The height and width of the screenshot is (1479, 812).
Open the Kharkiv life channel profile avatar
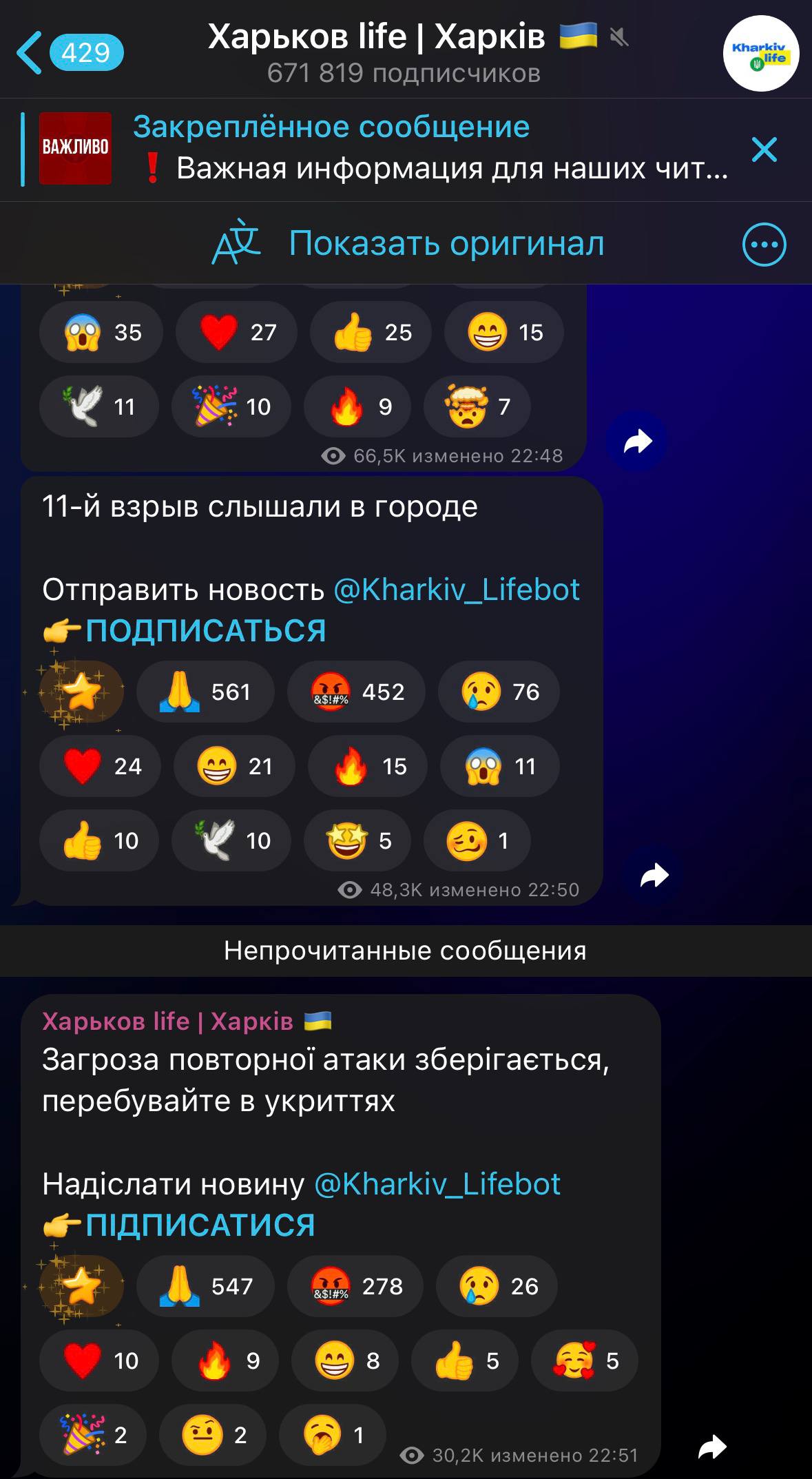pyautogui.click(x=760, y=54)
